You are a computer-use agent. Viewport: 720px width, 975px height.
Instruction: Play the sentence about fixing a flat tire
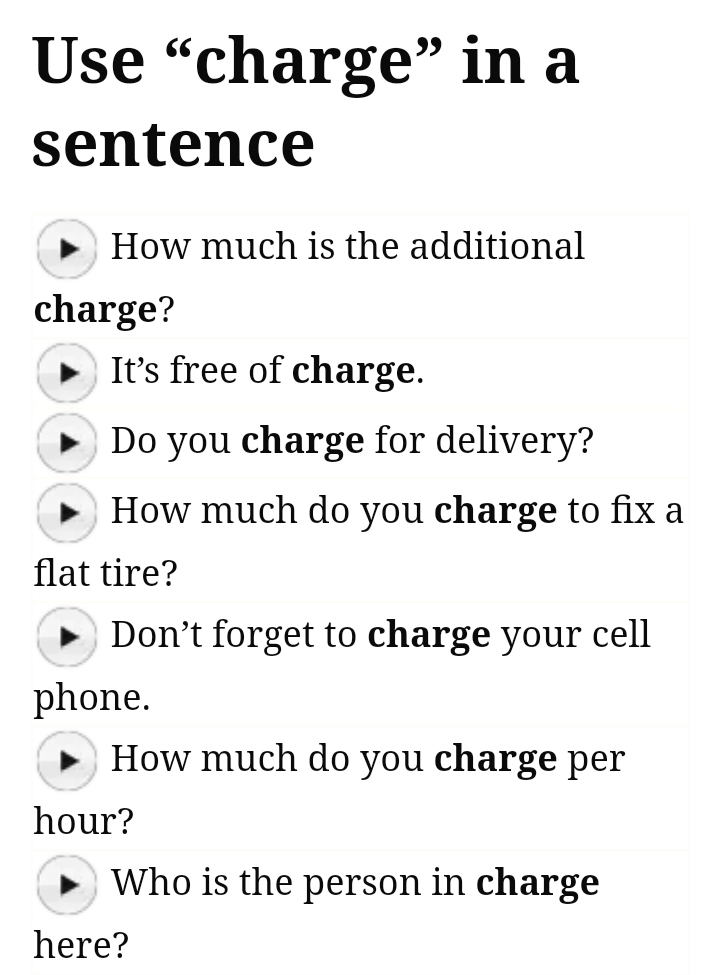(x=66, y=512)
